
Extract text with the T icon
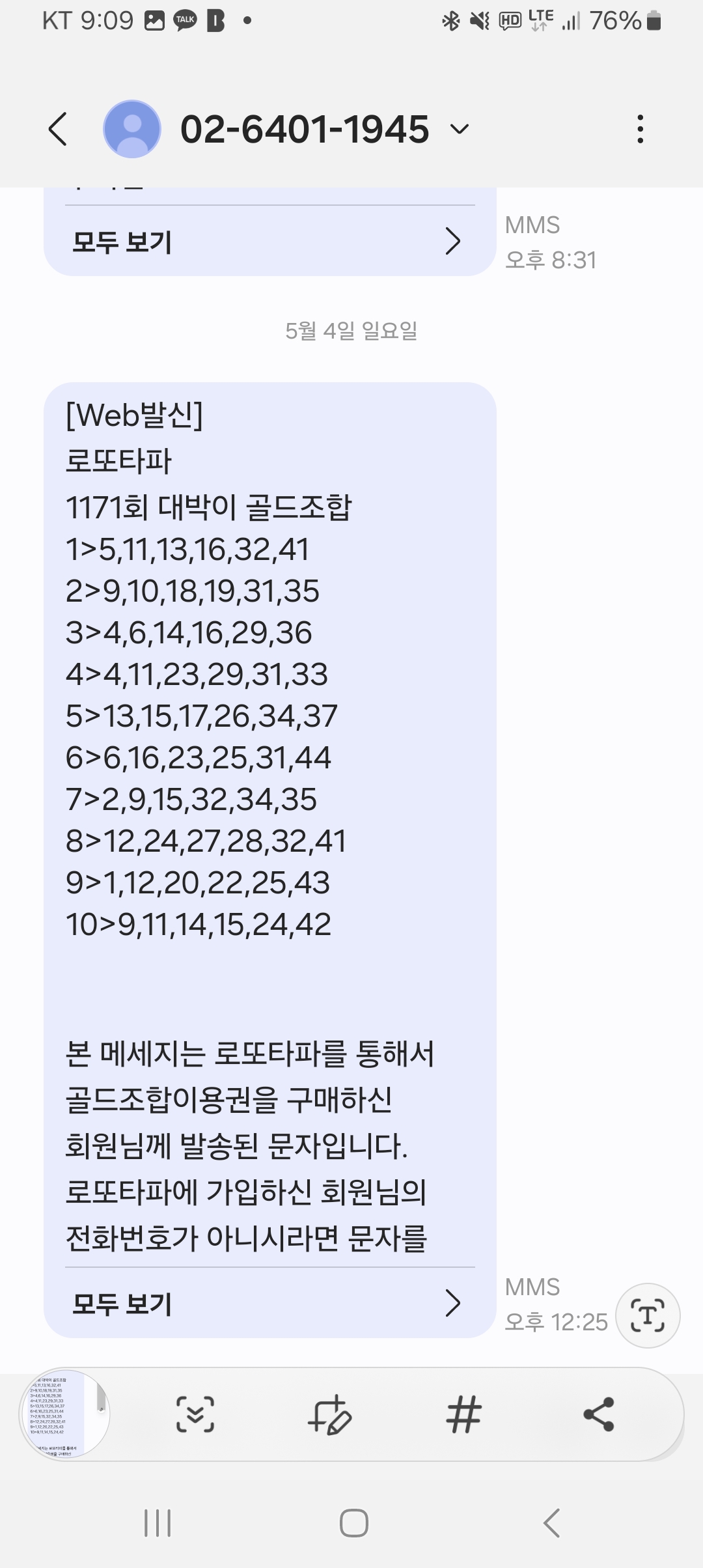pyautogui.click(x=648, y=1315)
